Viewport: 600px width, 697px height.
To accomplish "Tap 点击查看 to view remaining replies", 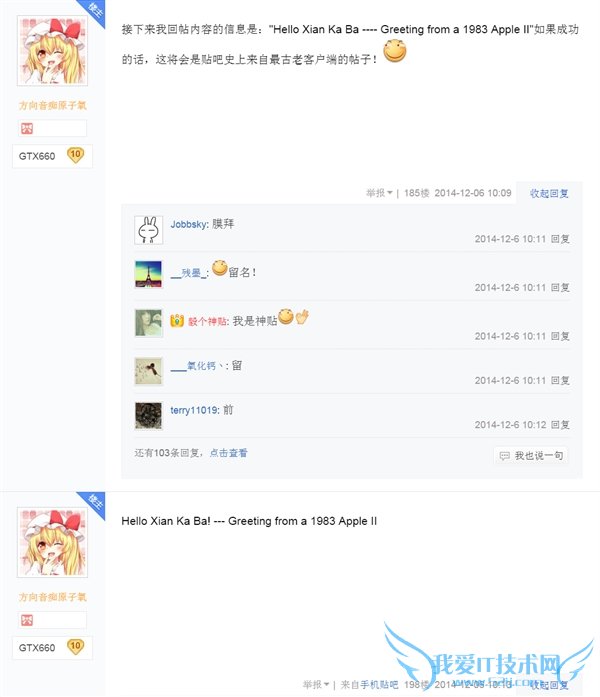I will 228,453.
